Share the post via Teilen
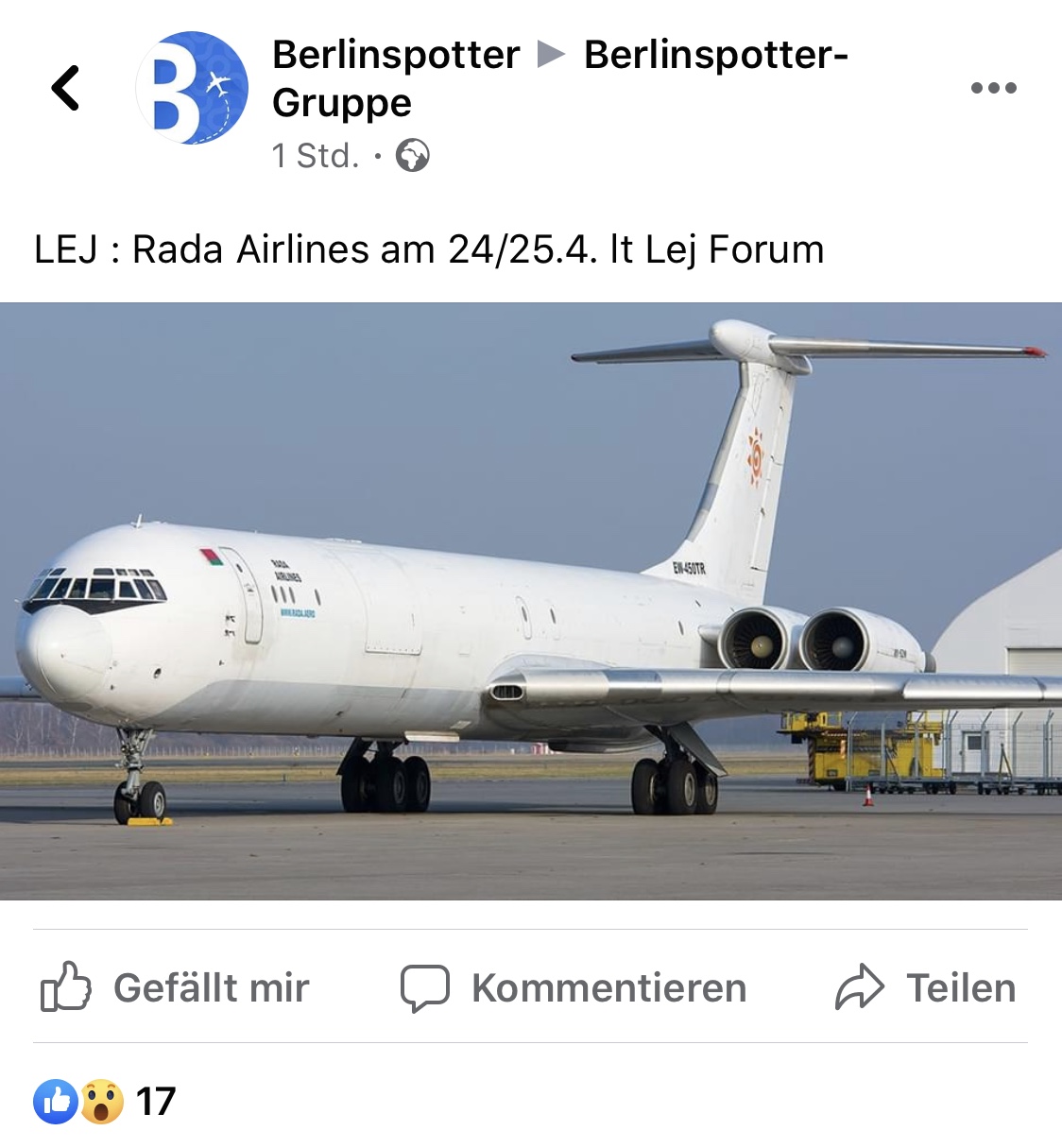The width and height of the screenshot is (1062, 1148). click(926, 987)
